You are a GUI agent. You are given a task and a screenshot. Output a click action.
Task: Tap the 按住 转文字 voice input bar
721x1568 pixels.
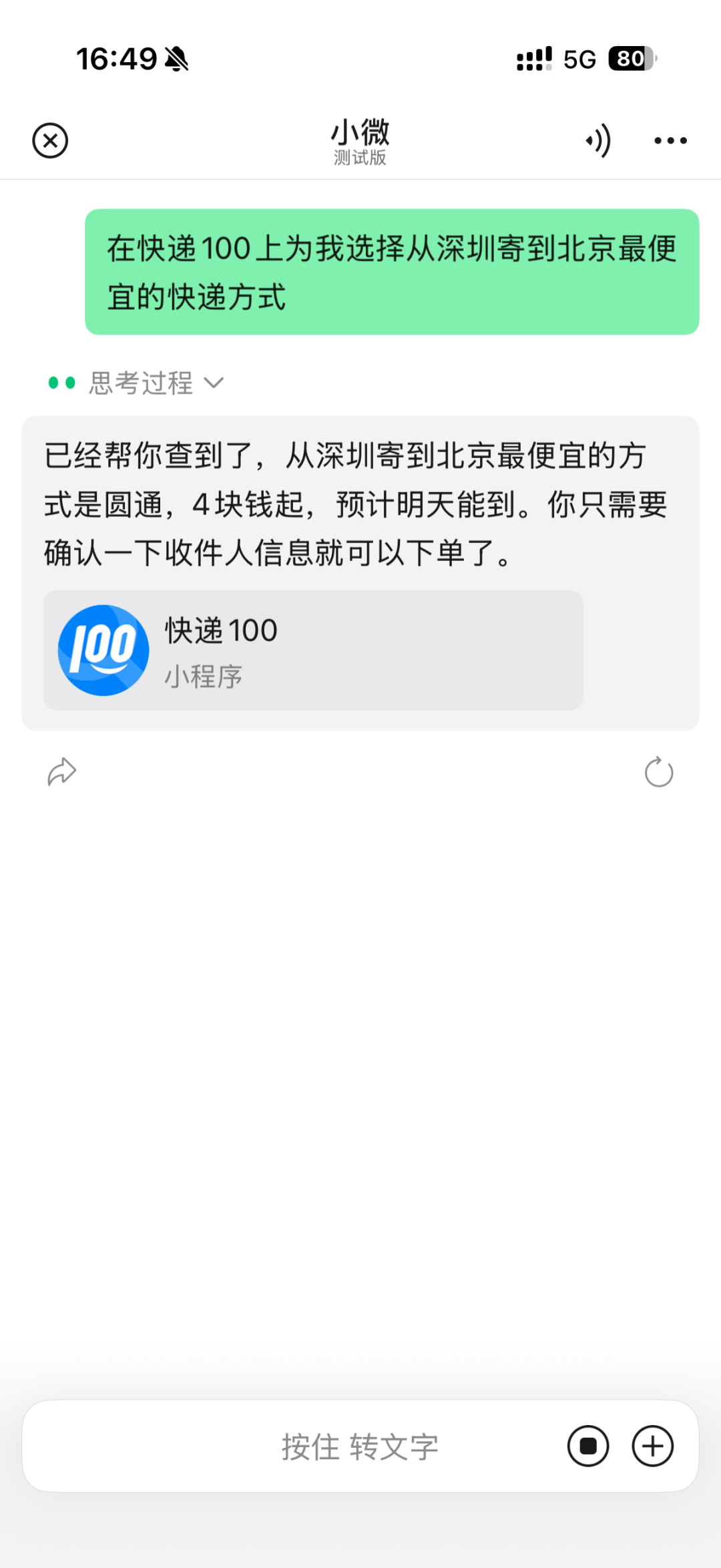(360, 1446)
